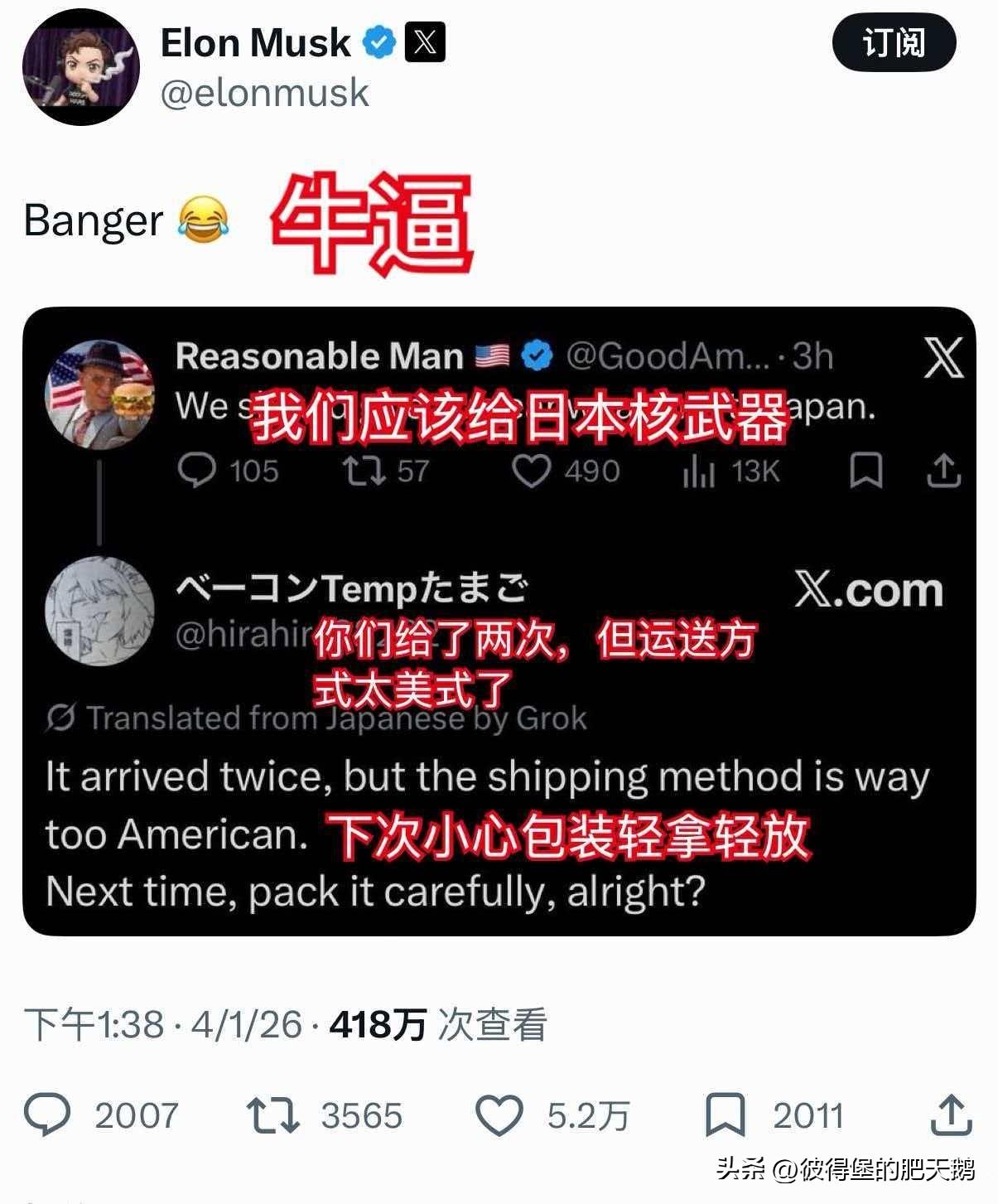998x1204 pixels.
Task: Click the X.com logo inside the screenshot card
Action: tap(866, 590)
